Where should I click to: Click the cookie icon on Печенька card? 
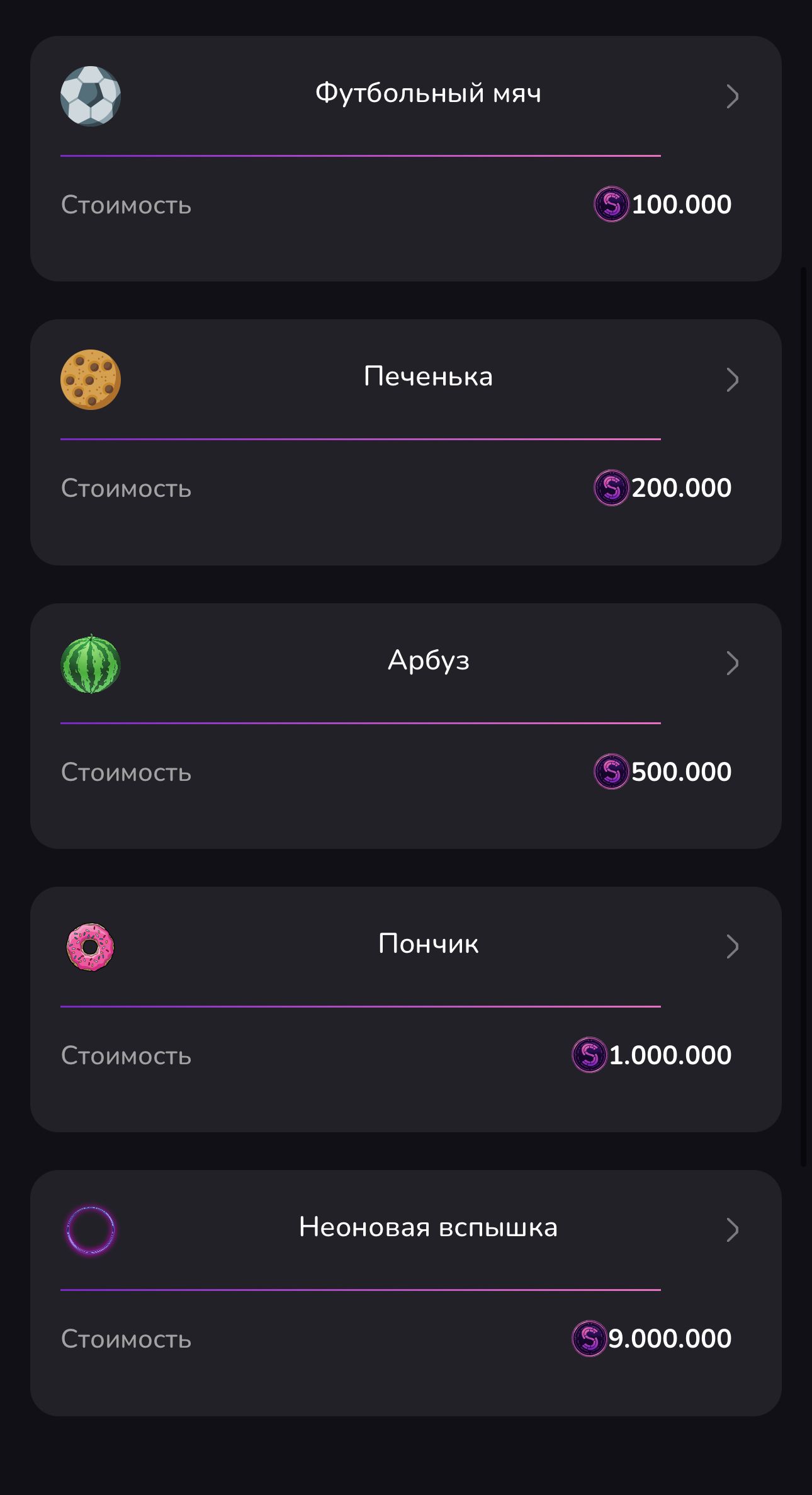coord(91,380)
